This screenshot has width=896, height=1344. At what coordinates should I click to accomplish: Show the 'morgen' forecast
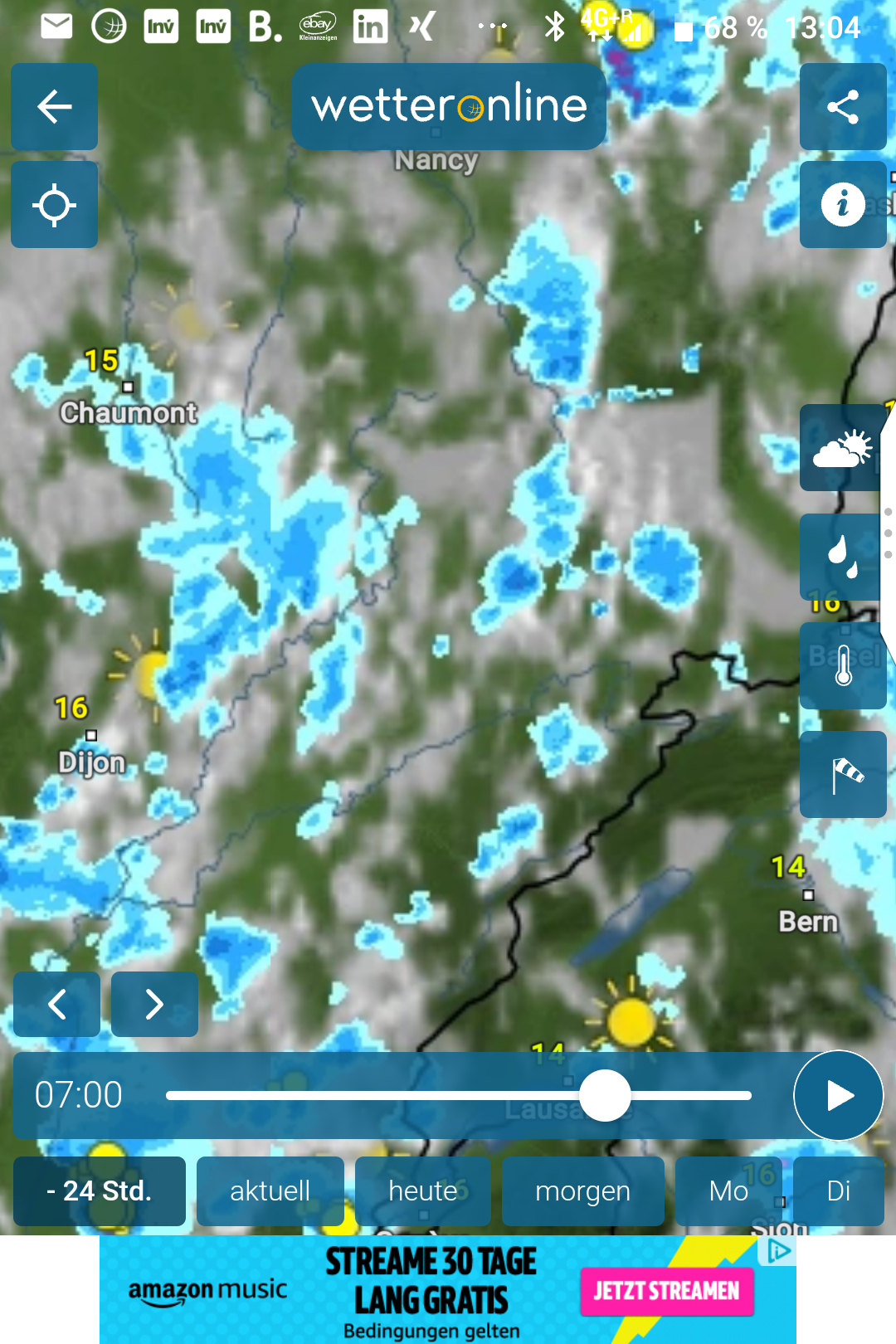tap(582, 1191)
